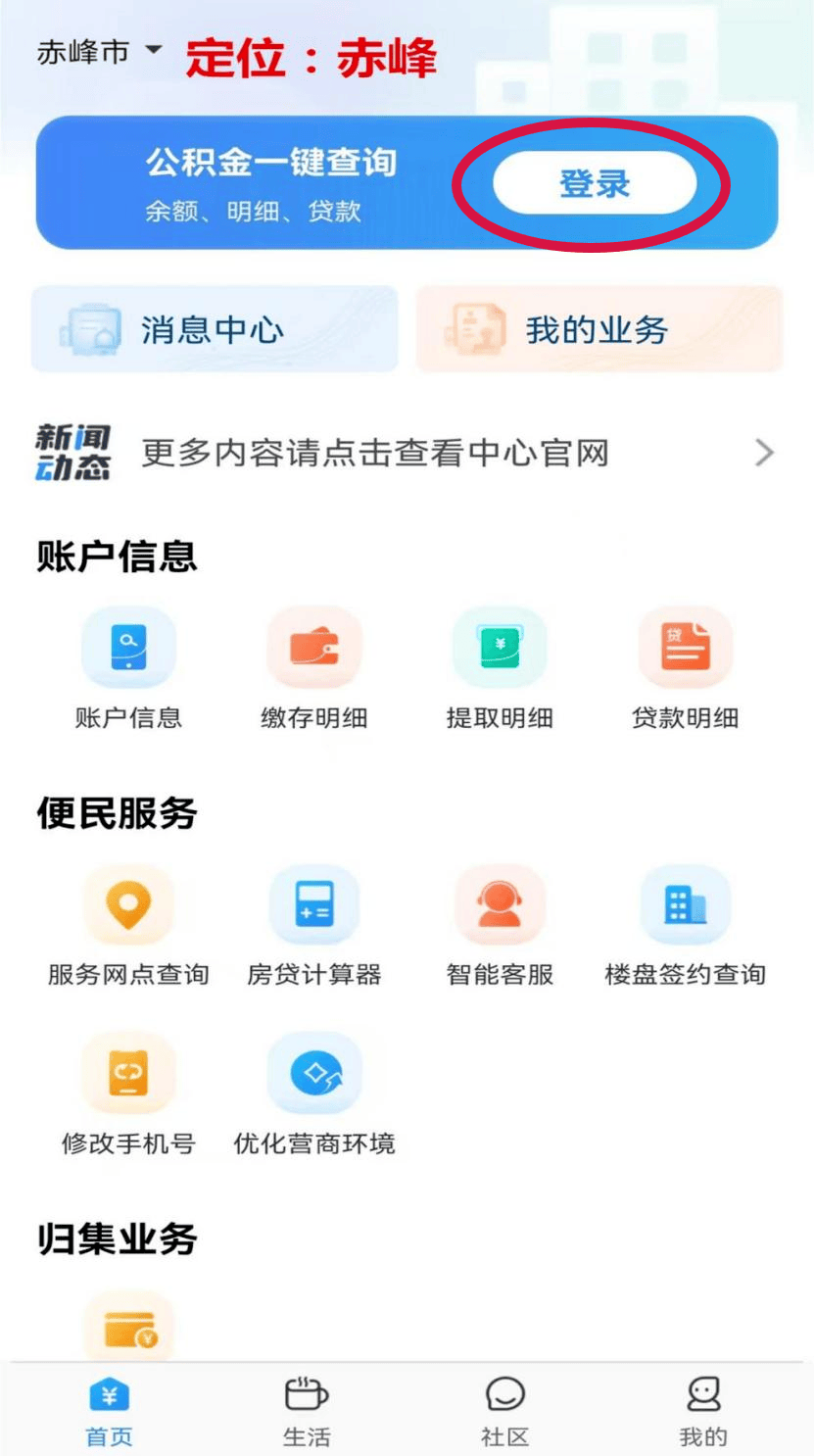Tap the 登录 login button
Image resolution: width=814 pixels, height=1456 pixels.
(598, 184)
